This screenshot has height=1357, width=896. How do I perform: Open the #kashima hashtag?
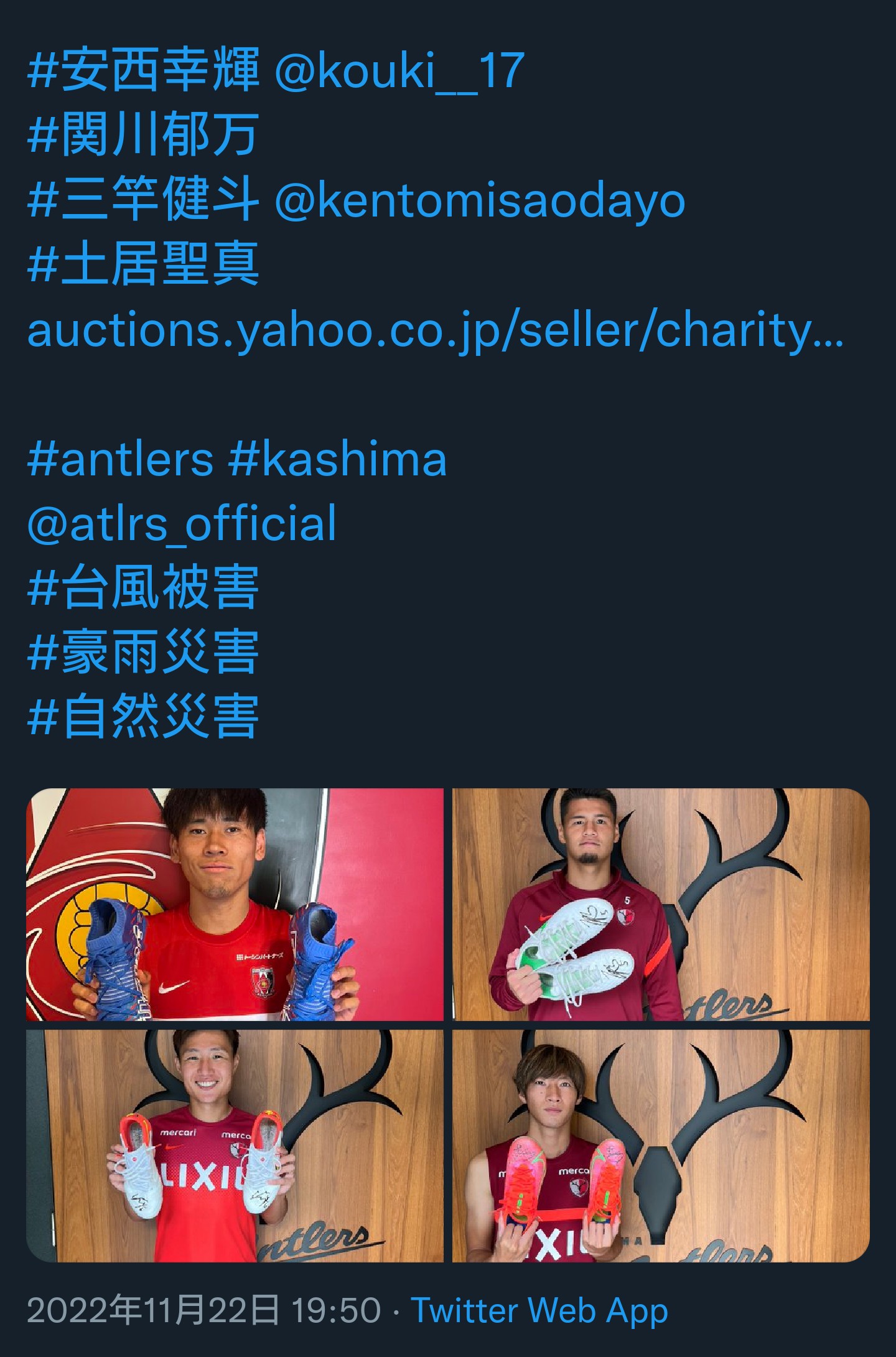tap(338, 459)
